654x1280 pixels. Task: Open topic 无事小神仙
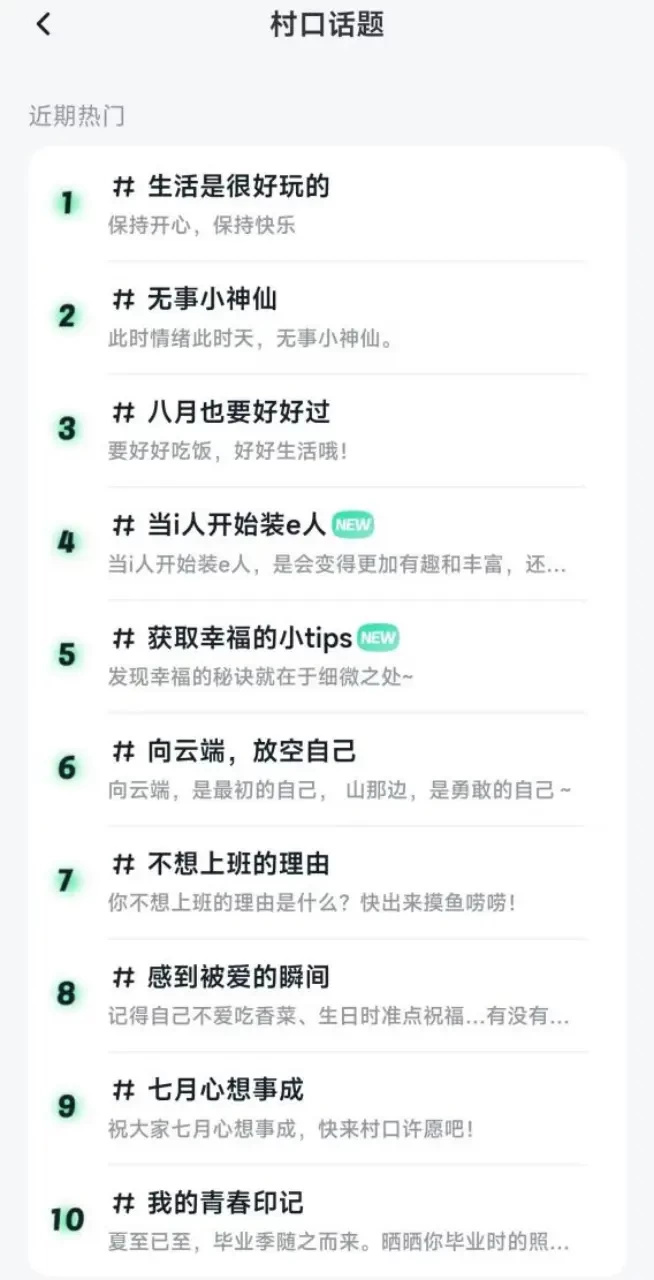212,299
